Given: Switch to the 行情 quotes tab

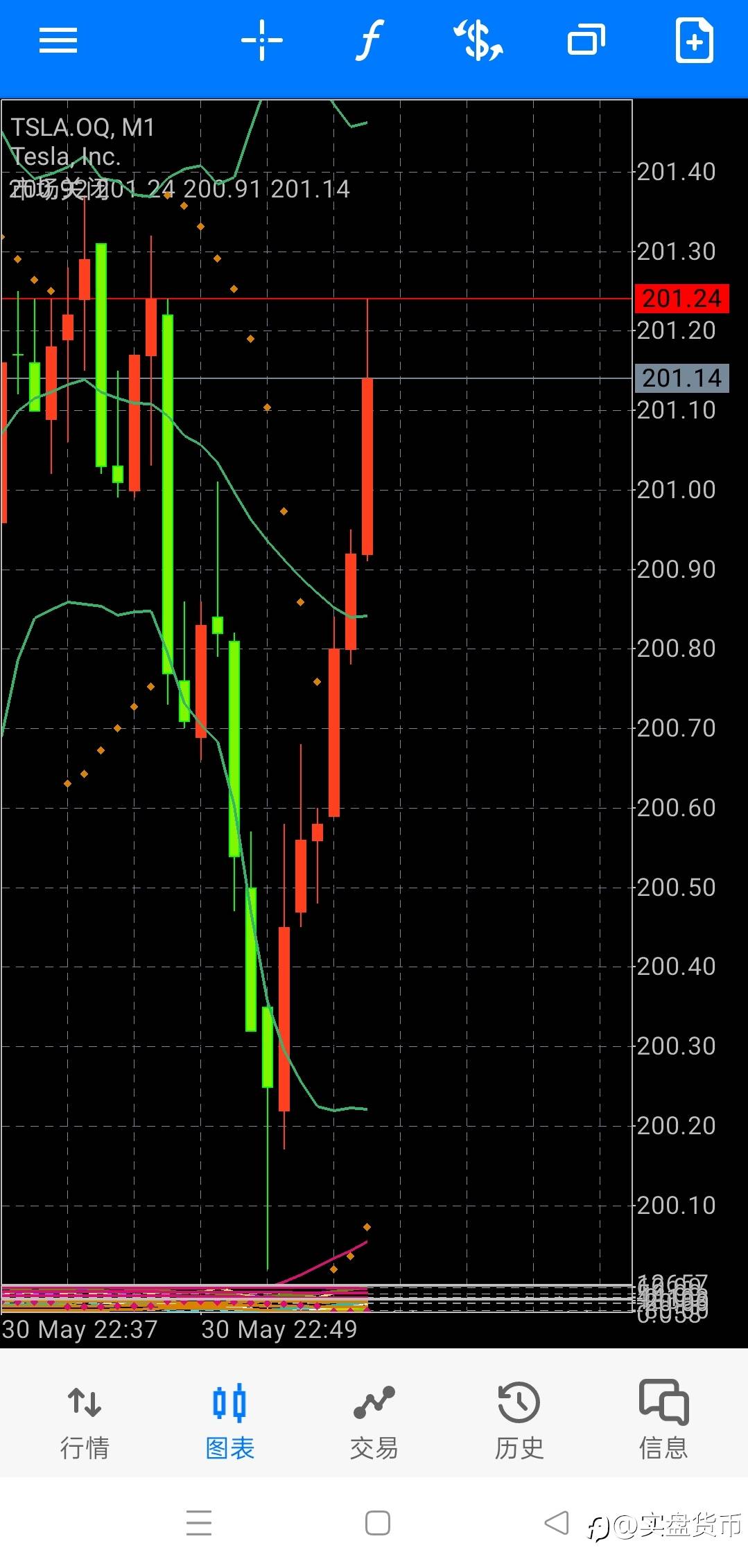Looking at the screenshot, I should [x=85, y=1422].
